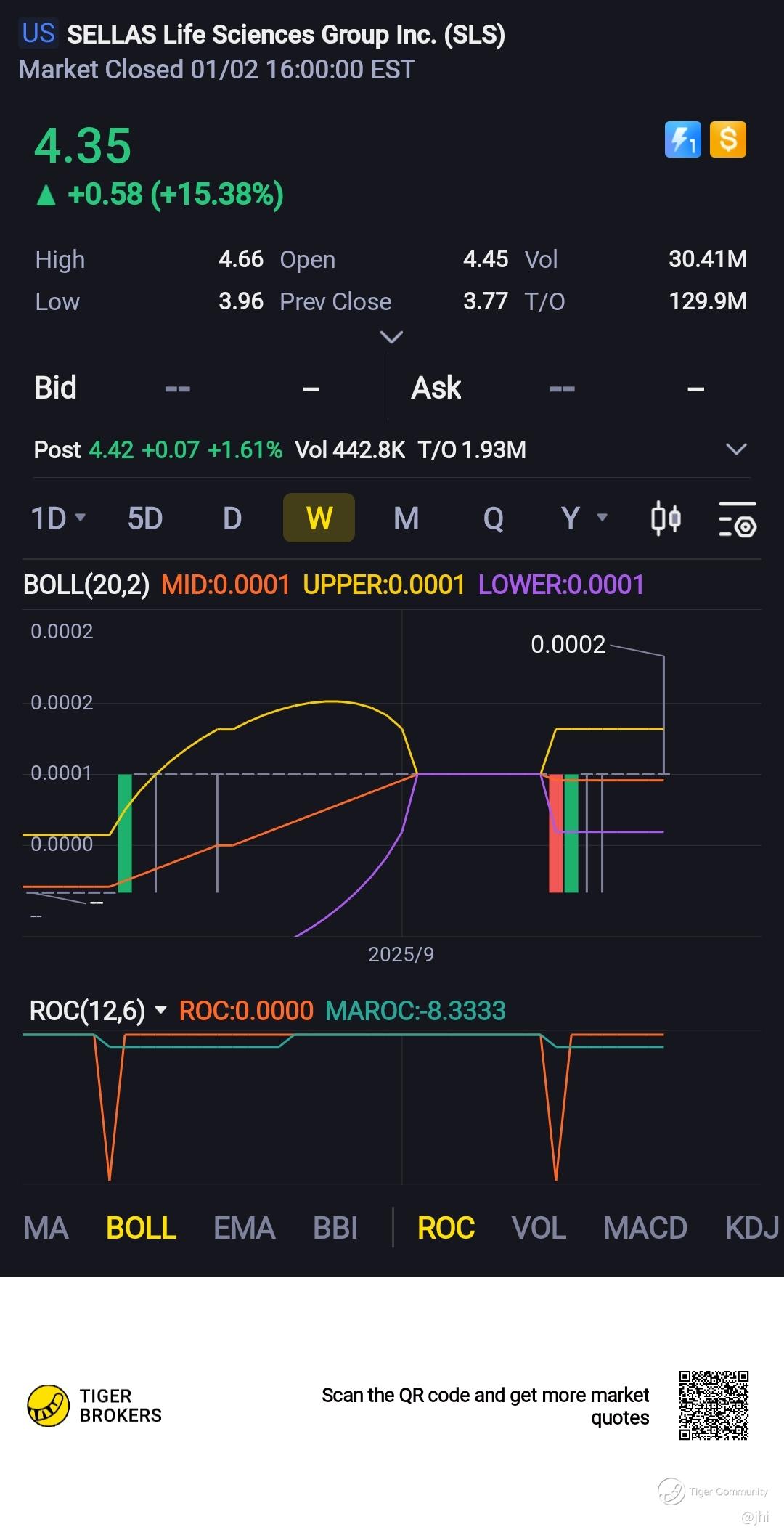784x1535 pixels.
Task: Choose the BBI indicator
Action: click(x=335, y=1228)
